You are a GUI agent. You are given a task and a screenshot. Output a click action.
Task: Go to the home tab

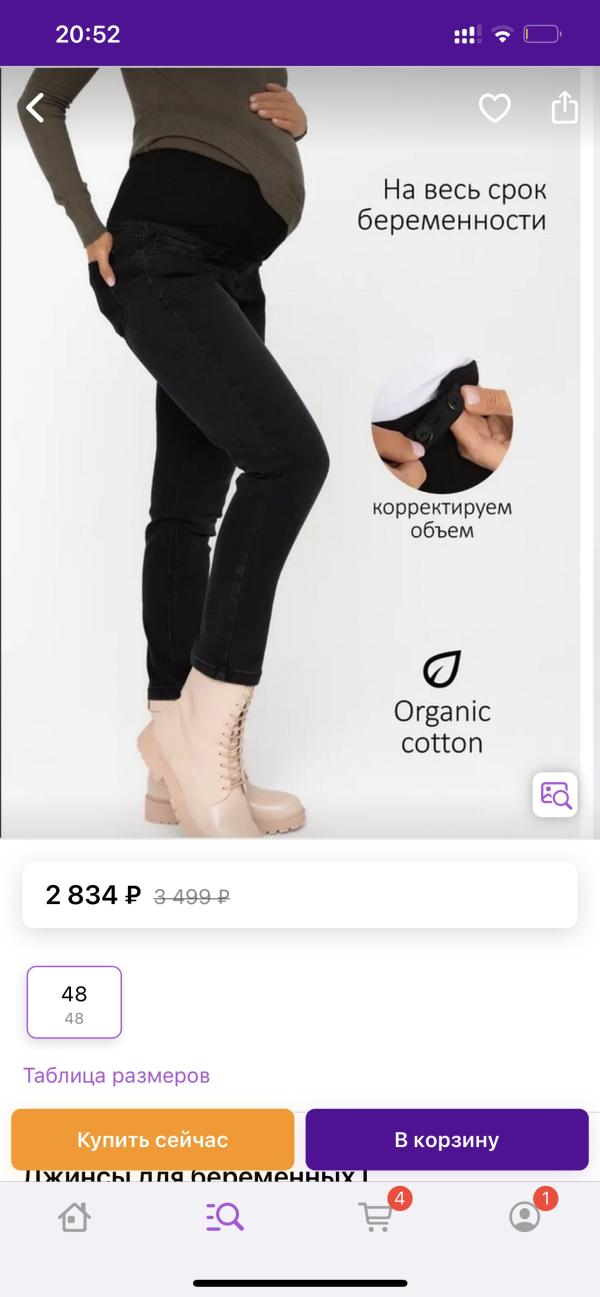[74, 1217]
